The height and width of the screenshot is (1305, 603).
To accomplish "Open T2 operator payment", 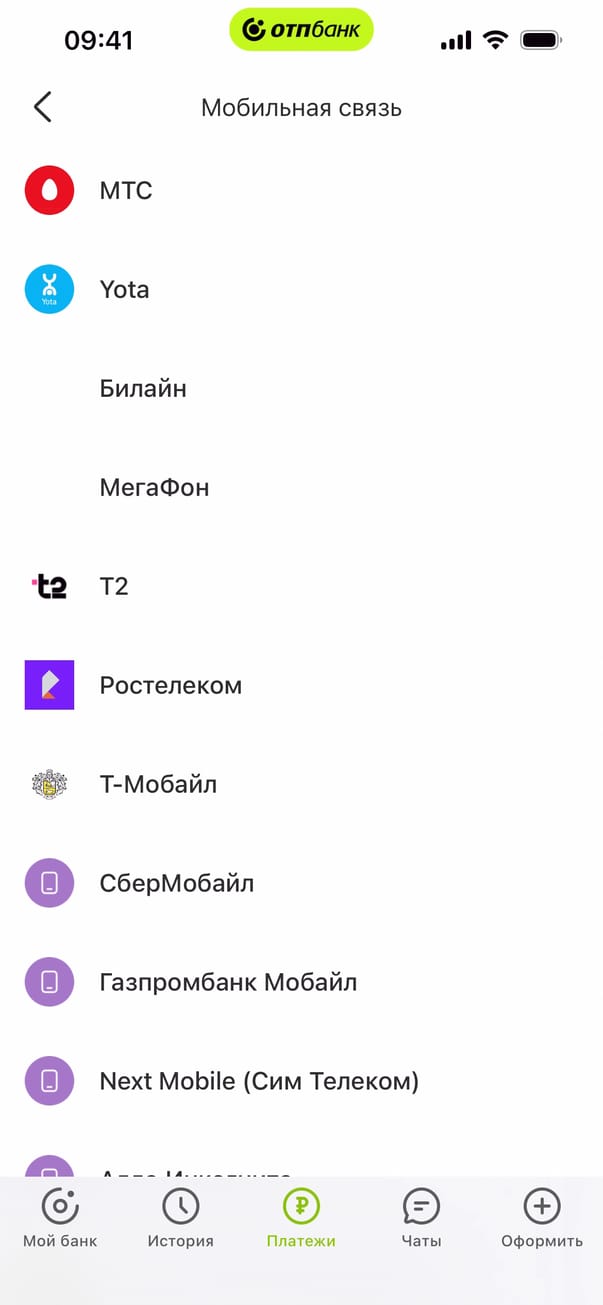I will (114, 587).
